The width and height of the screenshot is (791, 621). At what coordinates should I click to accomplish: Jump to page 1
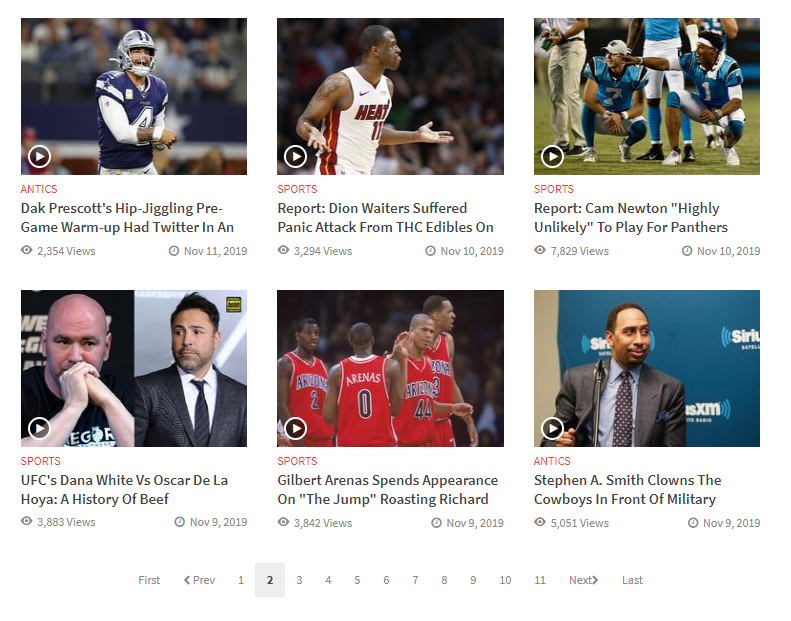click(x=241, y=580)
